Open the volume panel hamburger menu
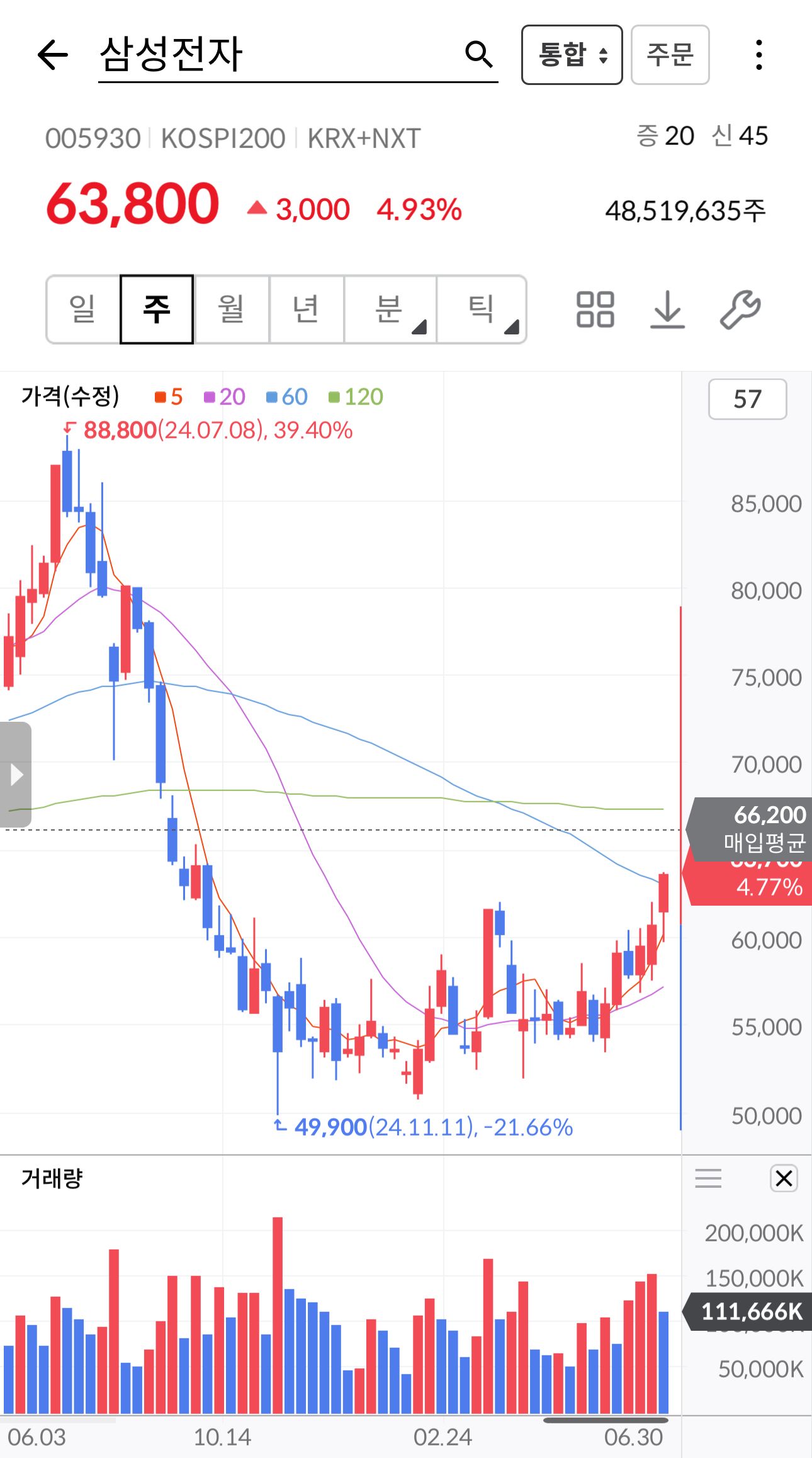Image resolution: width=812 pixels, height=1458 pixels. 708,1178
